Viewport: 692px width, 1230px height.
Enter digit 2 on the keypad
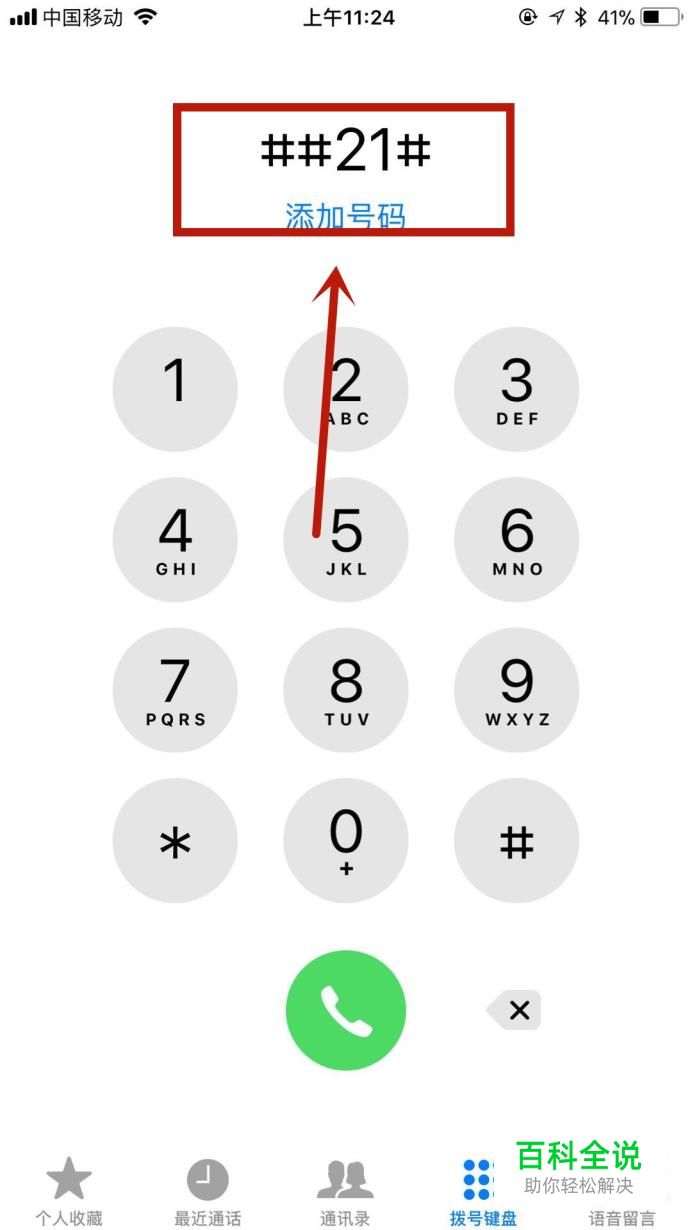pos(346,389)
